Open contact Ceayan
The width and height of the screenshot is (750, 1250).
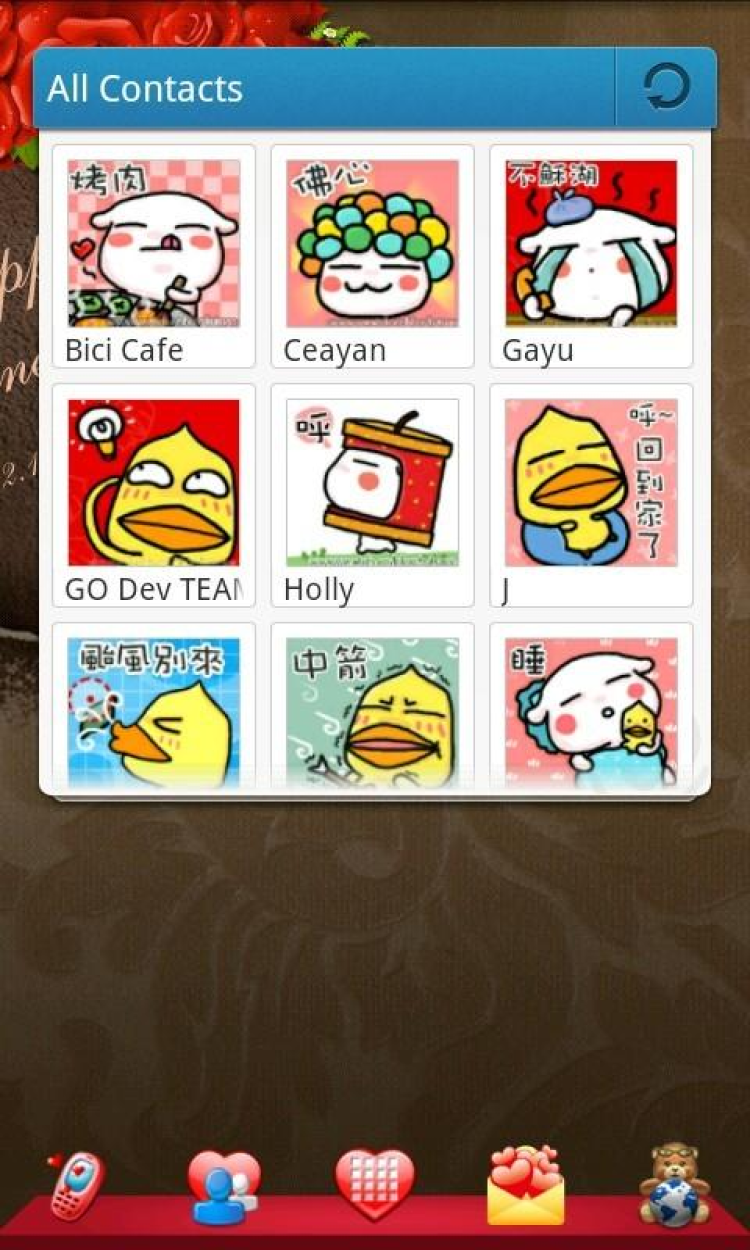(x=372, y=256)
